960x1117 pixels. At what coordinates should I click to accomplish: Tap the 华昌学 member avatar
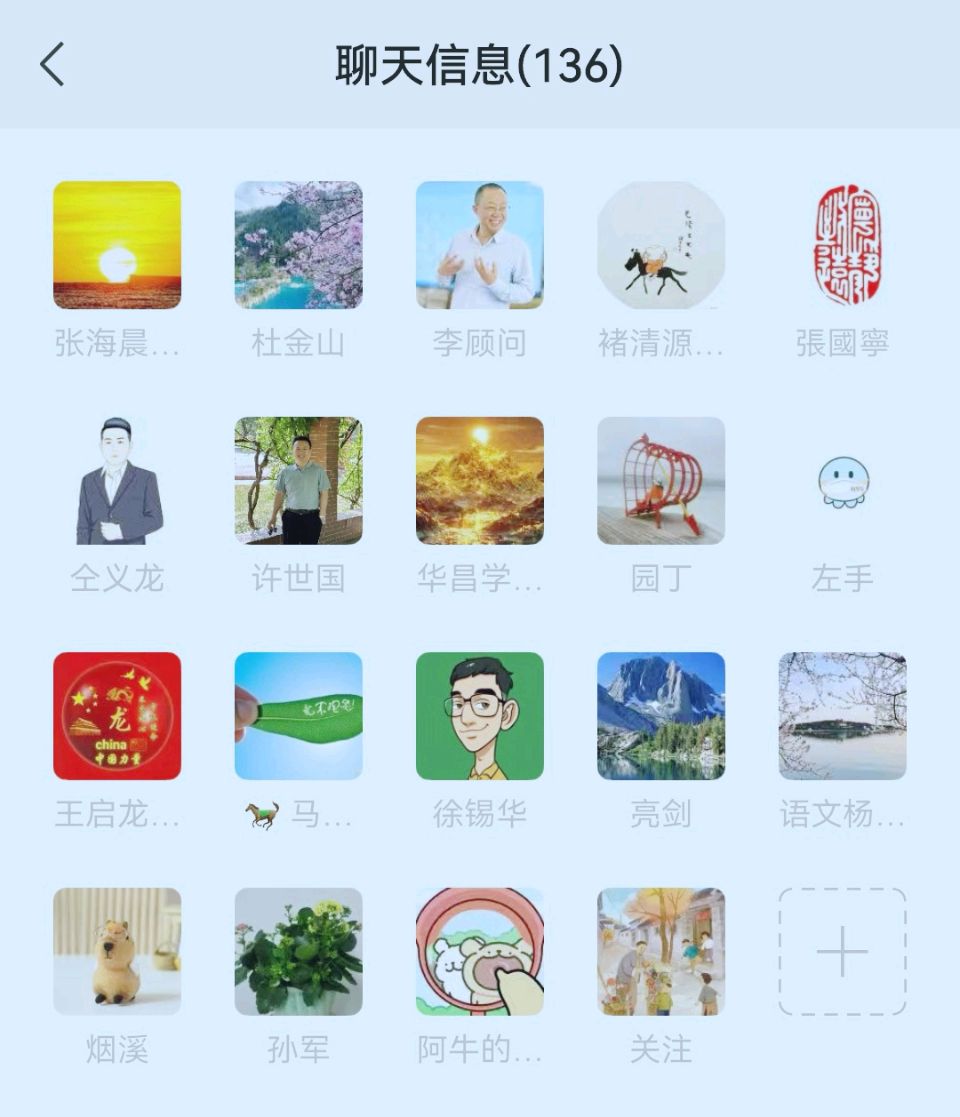coord(480,481)
